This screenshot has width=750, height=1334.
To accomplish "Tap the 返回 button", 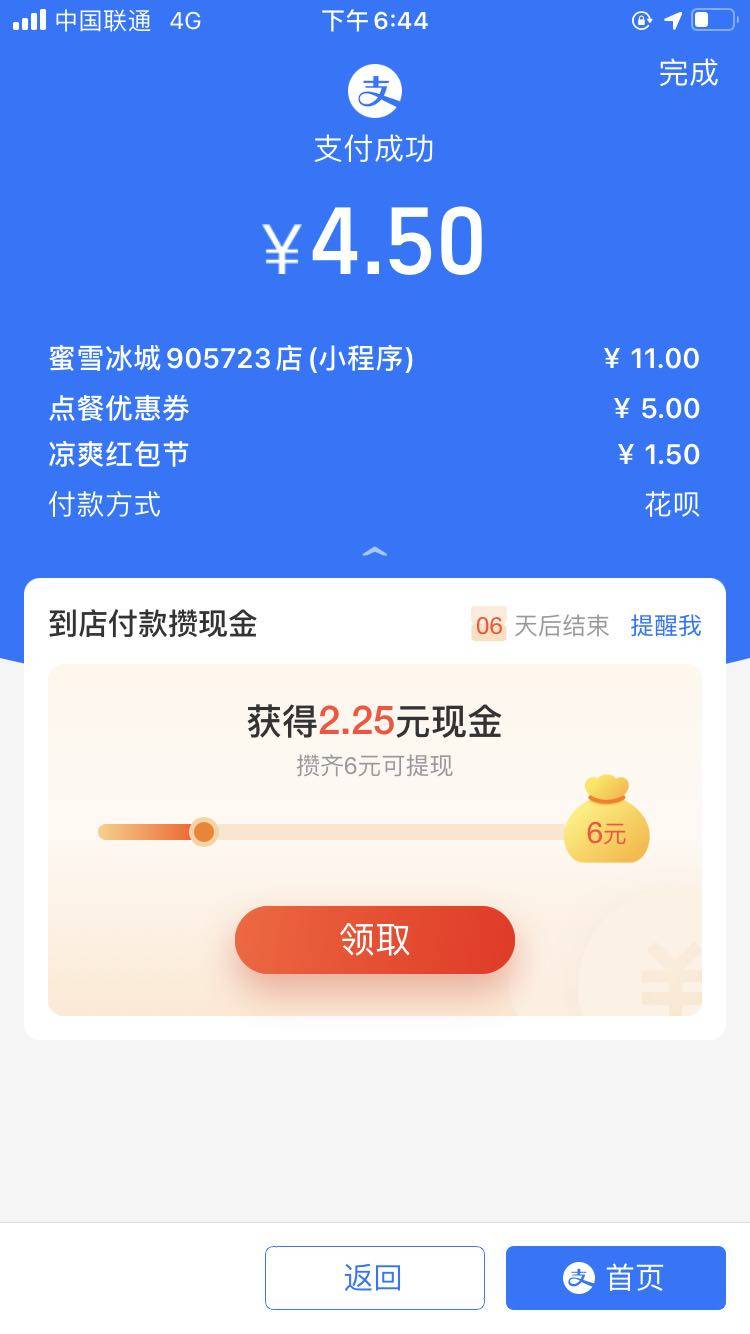I will (x=374, y=1277).
